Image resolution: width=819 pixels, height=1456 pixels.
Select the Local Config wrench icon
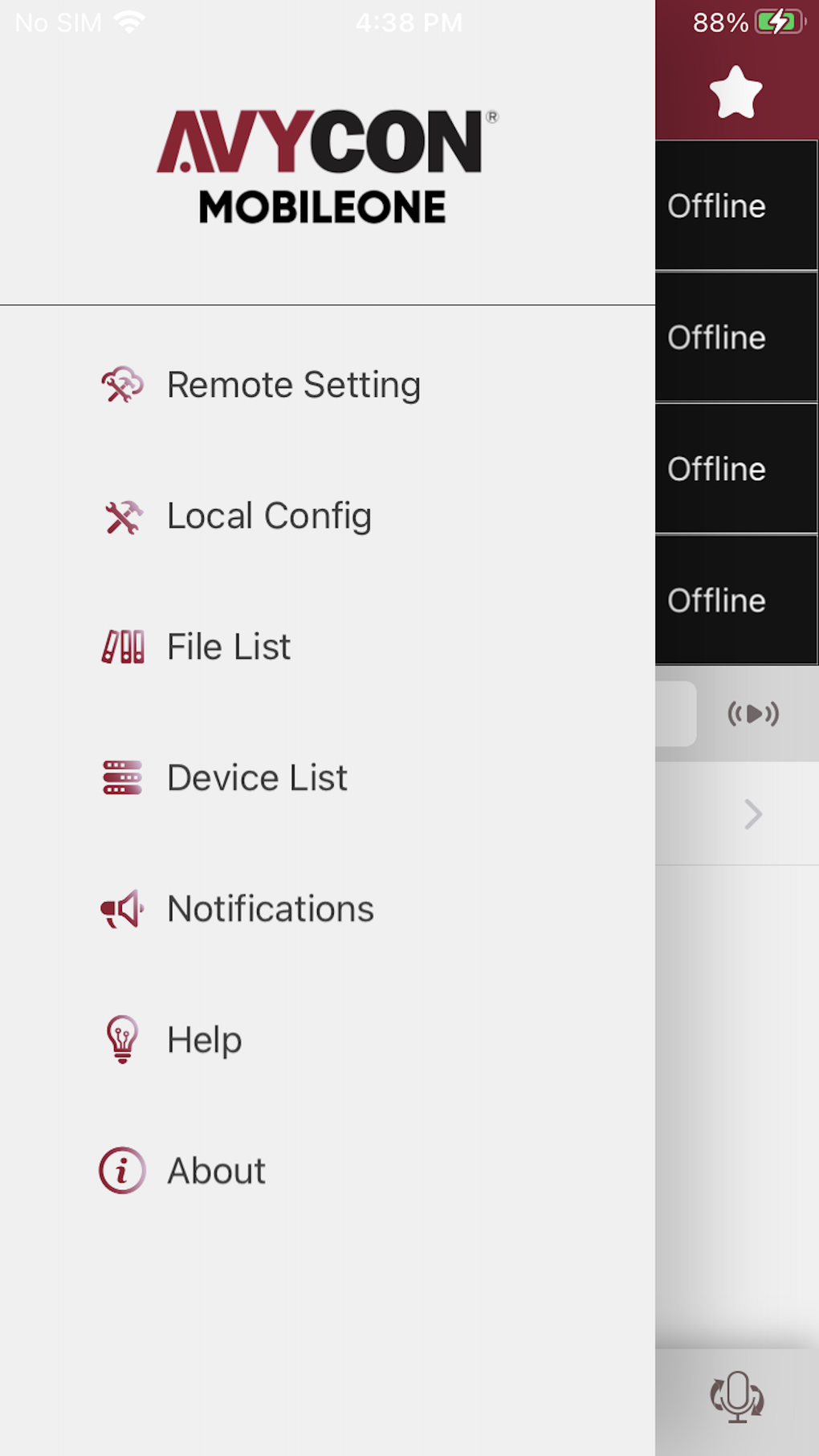tap(121, 515)
